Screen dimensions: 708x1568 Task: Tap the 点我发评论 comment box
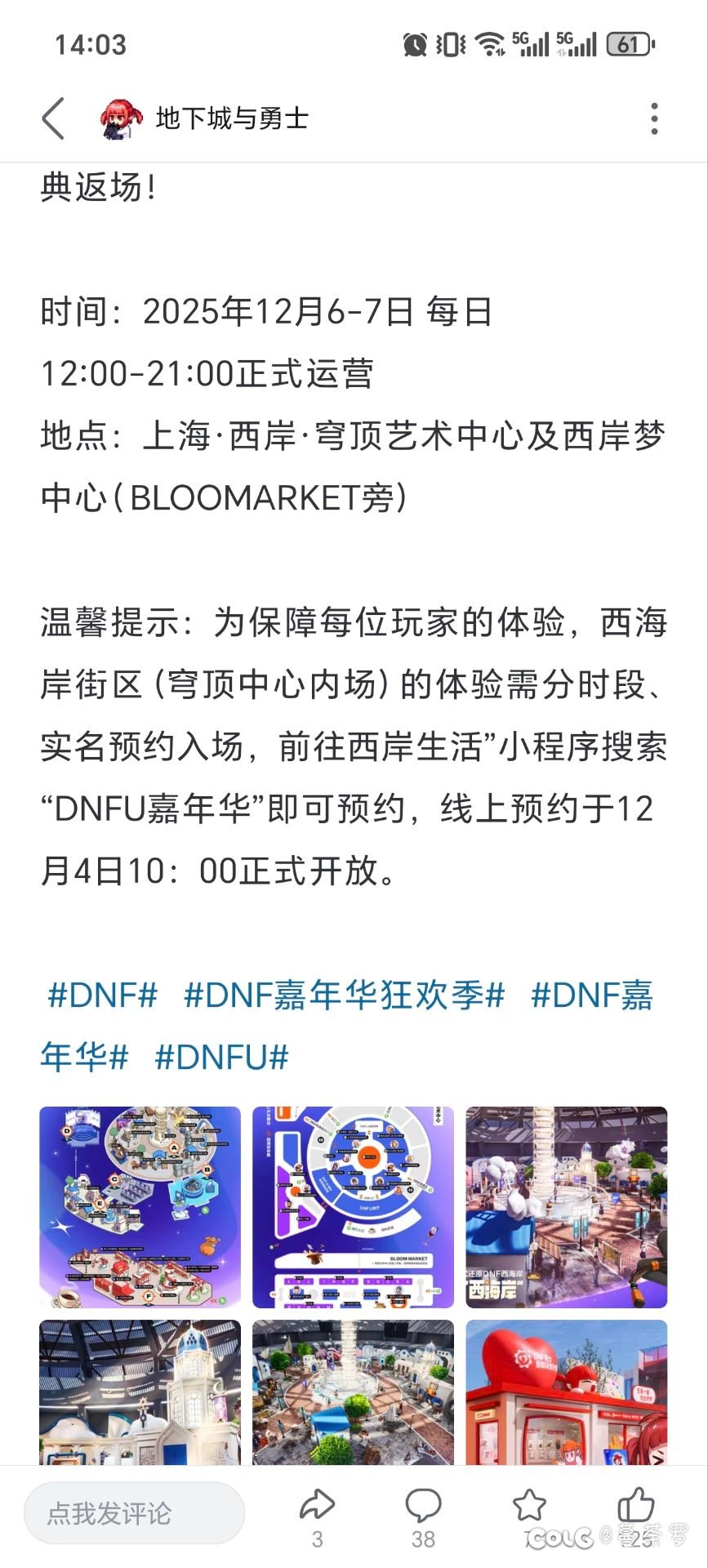pyautogui.click(x=135, y=1512)
